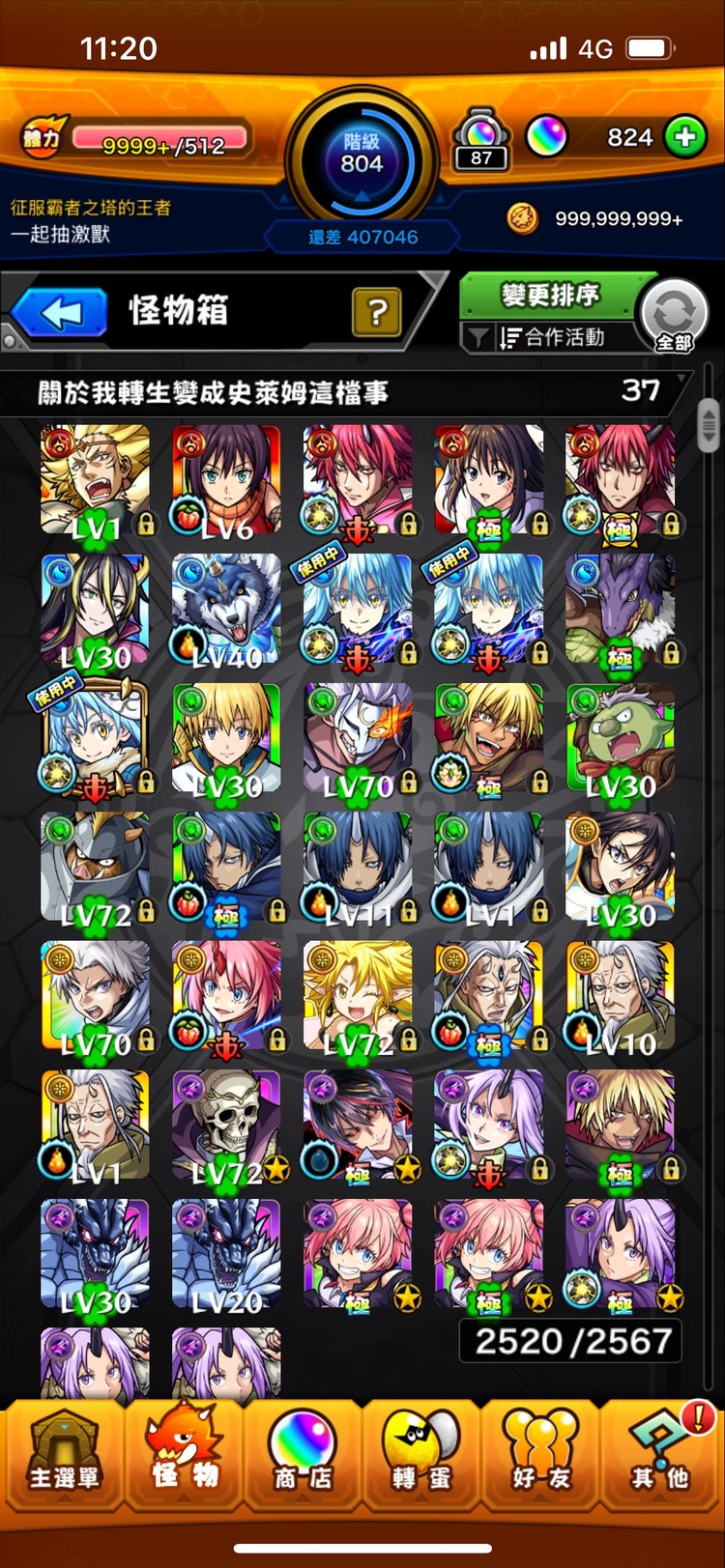725x1568 pixels.
Task: Open the LV72 skeleton monster
Action: click(226, 1125)
